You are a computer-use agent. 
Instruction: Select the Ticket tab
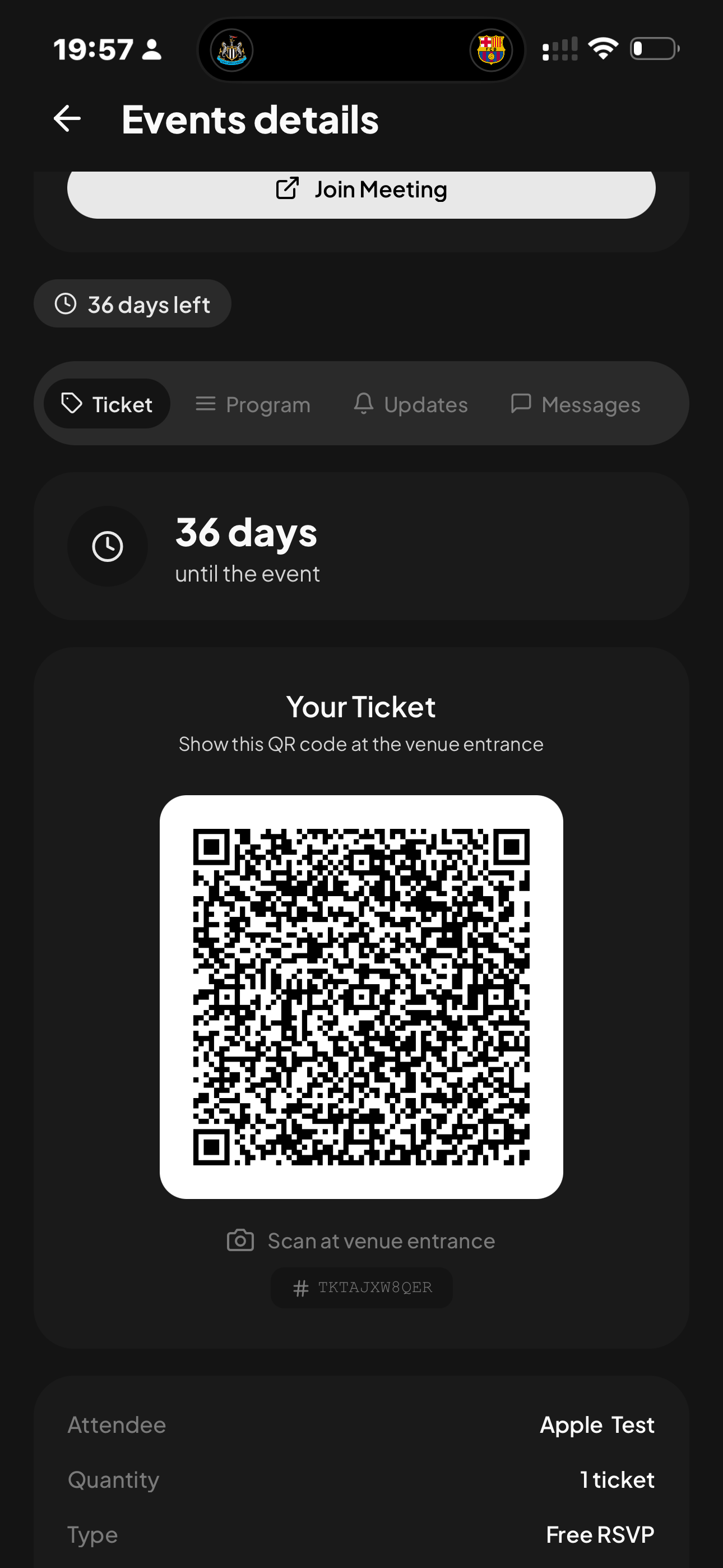click(107, 403)
